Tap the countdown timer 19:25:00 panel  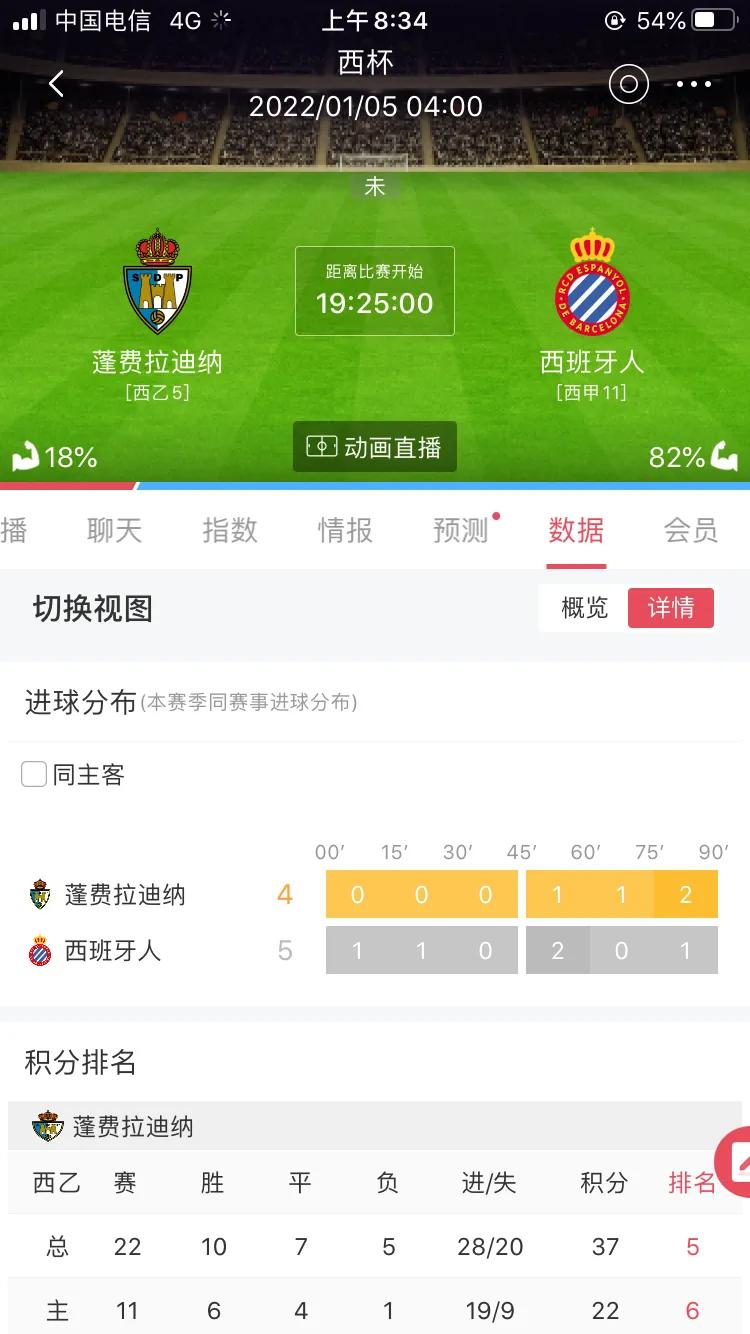pyautogui.click(x=375, y=291)
